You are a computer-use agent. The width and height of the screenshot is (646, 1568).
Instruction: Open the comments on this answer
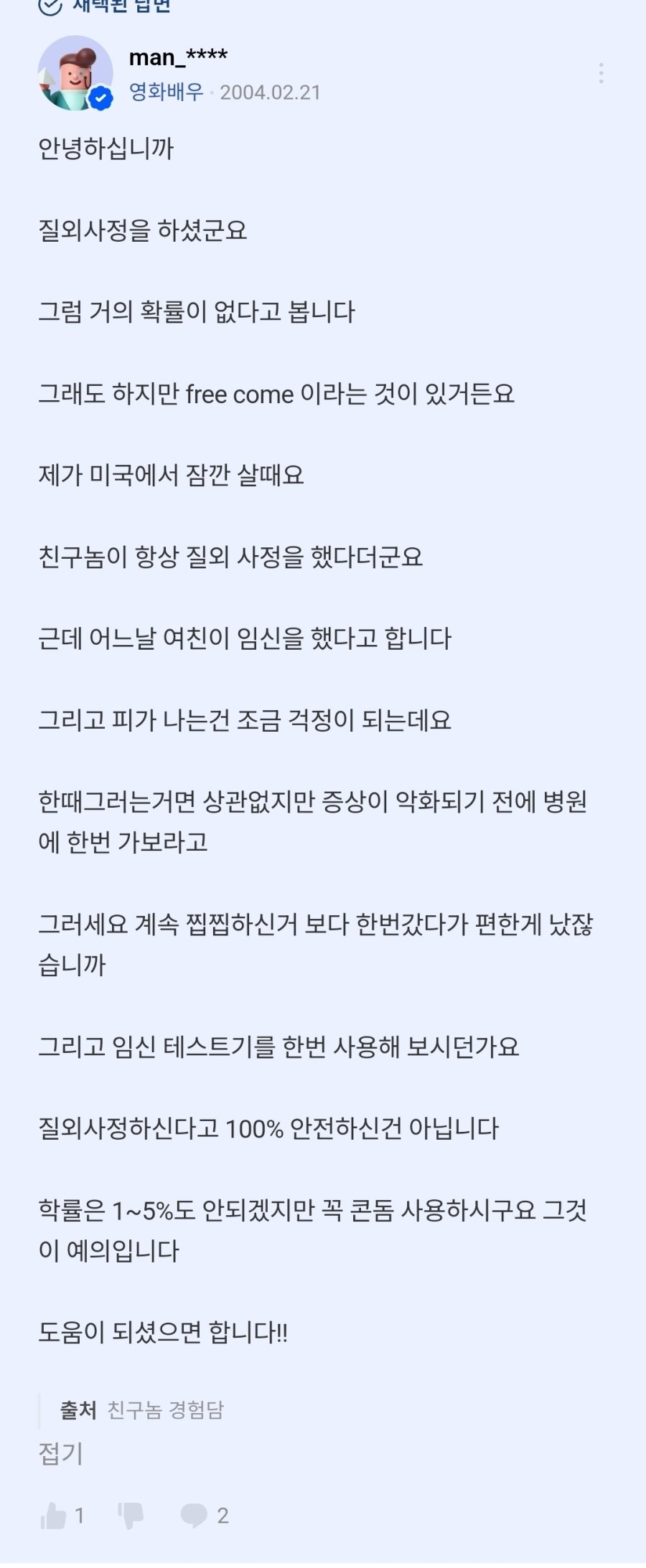(194, 1516)
